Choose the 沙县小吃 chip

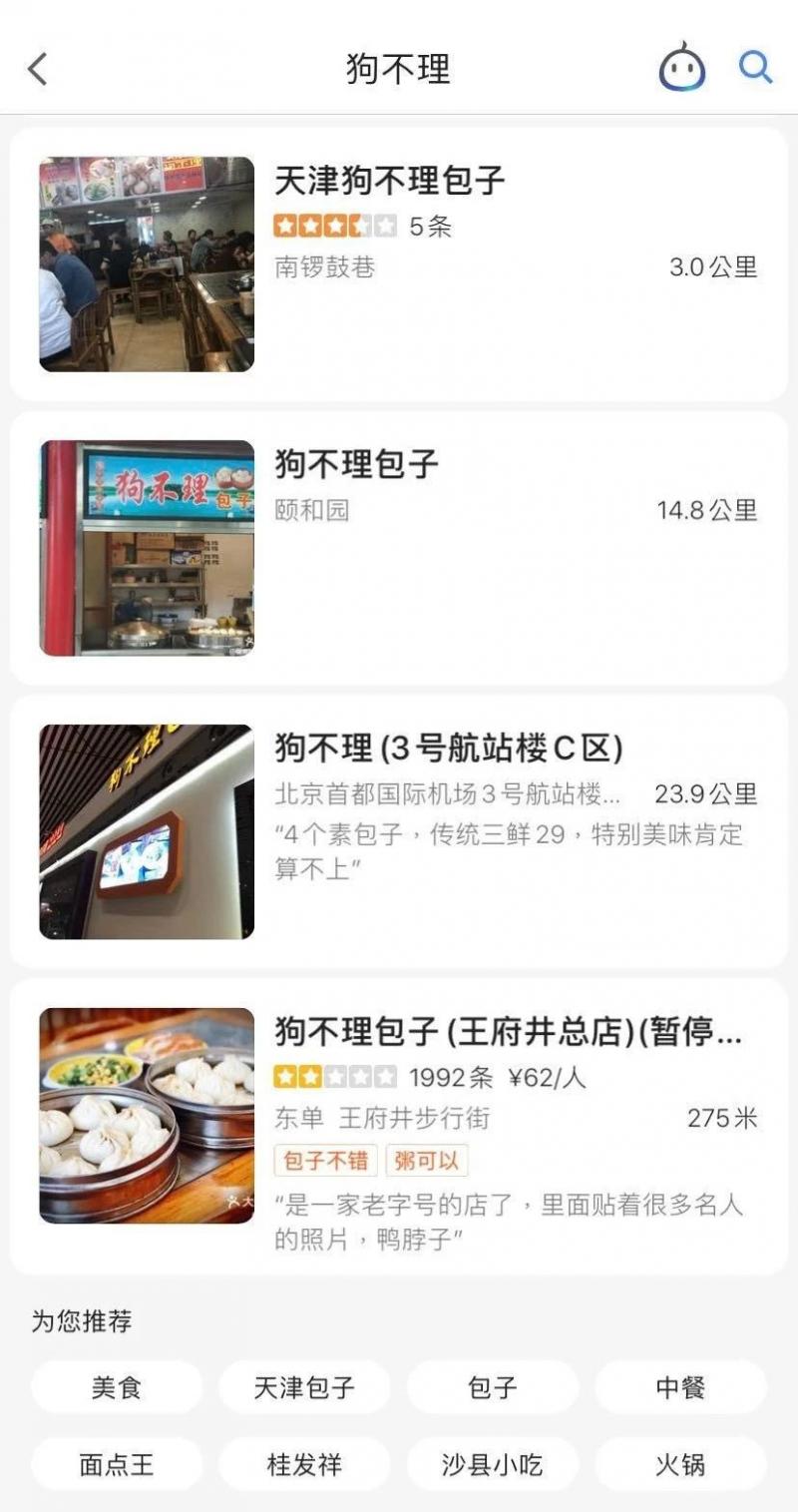pyautogui.click(x=493, y=1464)
